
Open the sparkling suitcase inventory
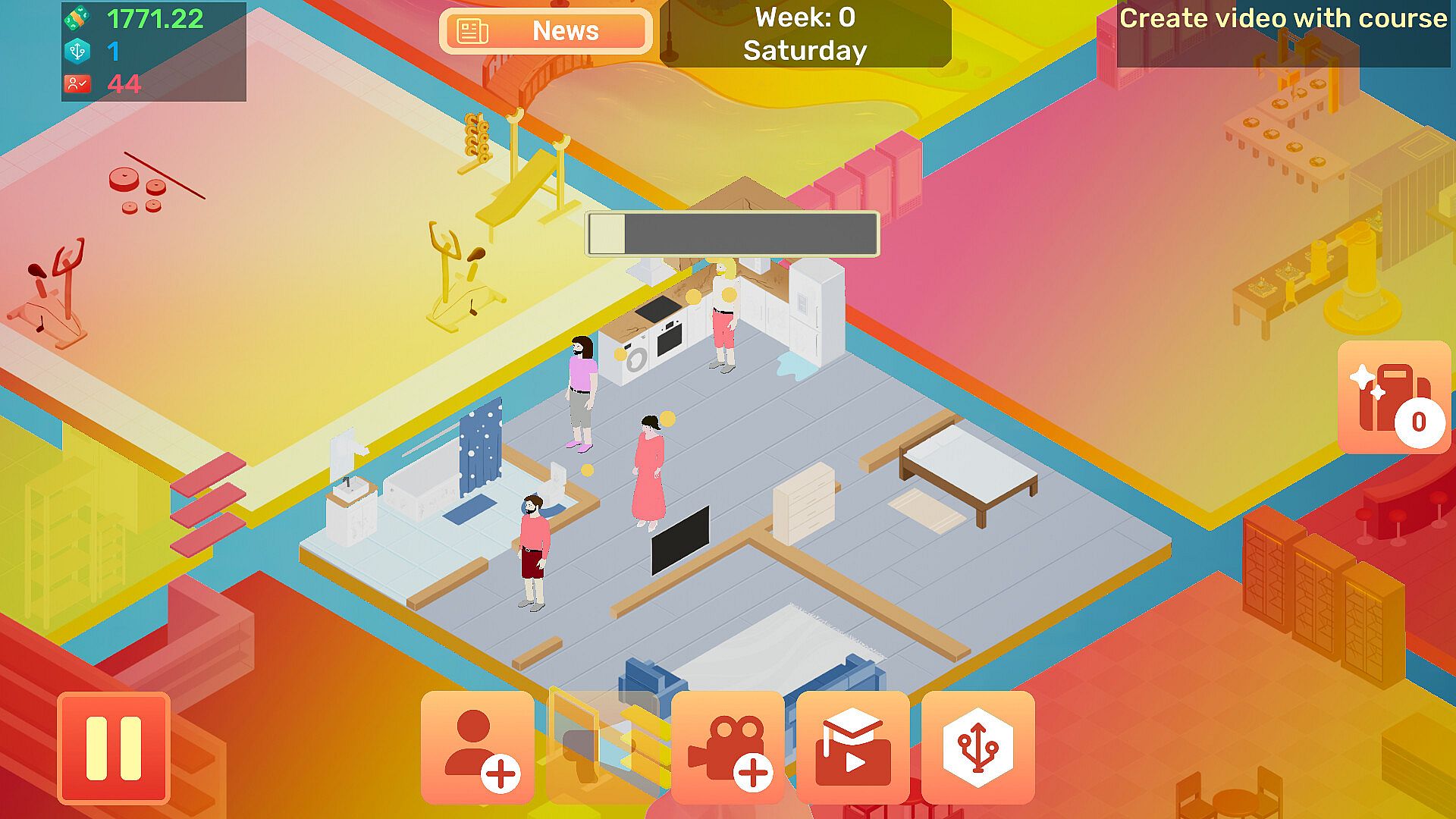tap(1394, 397)
